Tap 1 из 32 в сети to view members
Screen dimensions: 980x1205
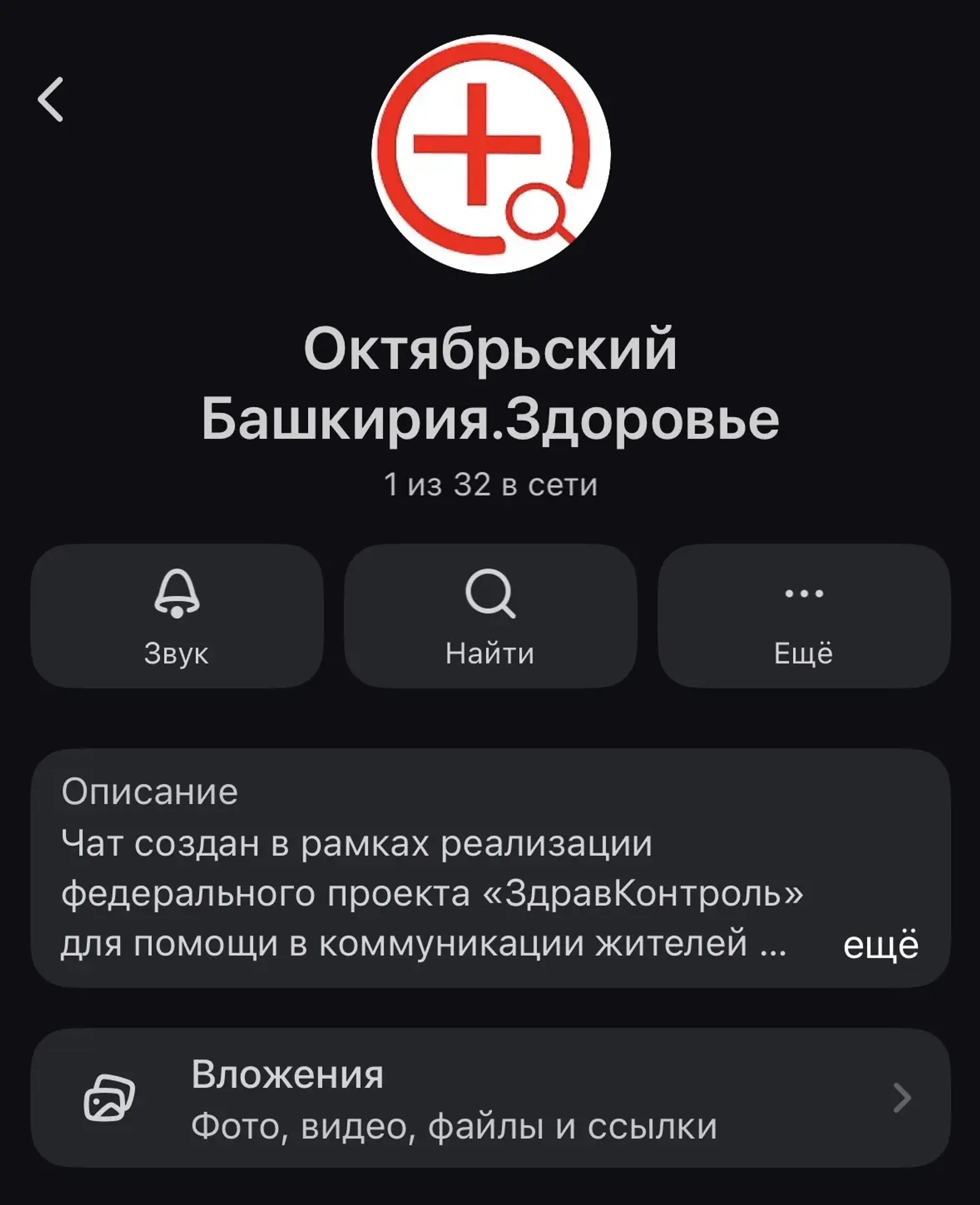pyautogui.click(x=490, y=484)
